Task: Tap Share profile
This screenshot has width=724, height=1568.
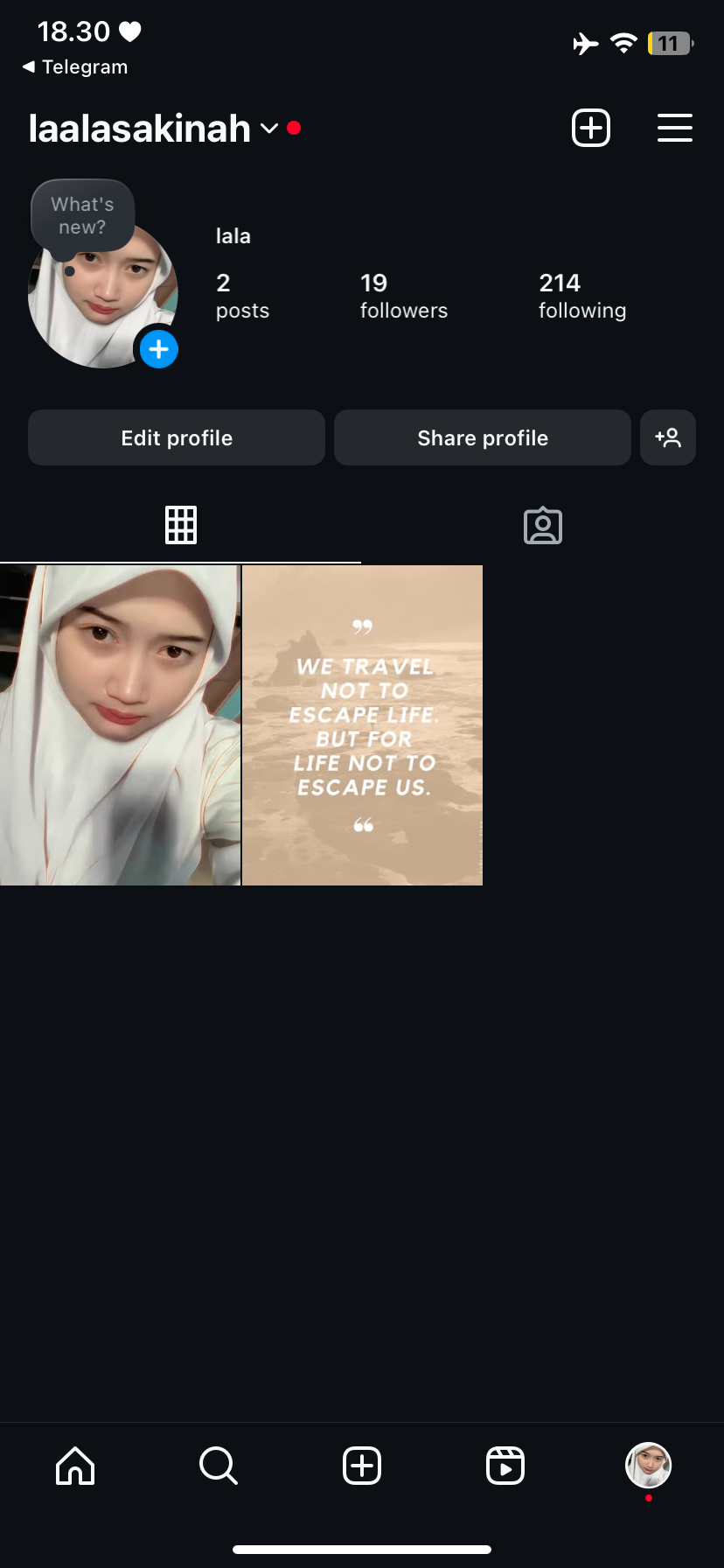Action: pos(483,437)
